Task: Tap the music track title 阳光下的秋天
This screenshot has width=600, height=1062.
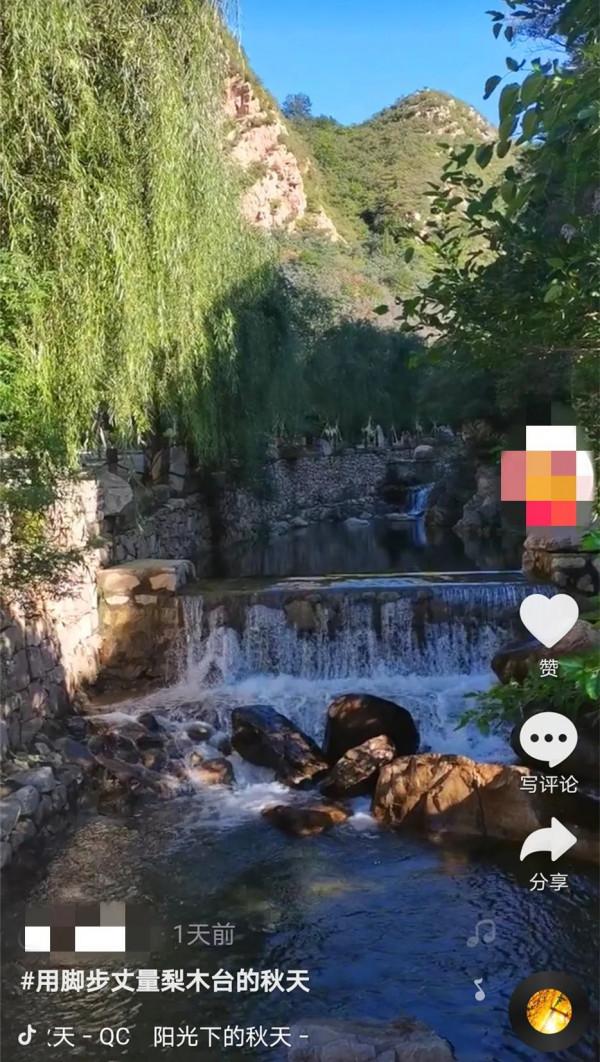Action: point(228,1036)
